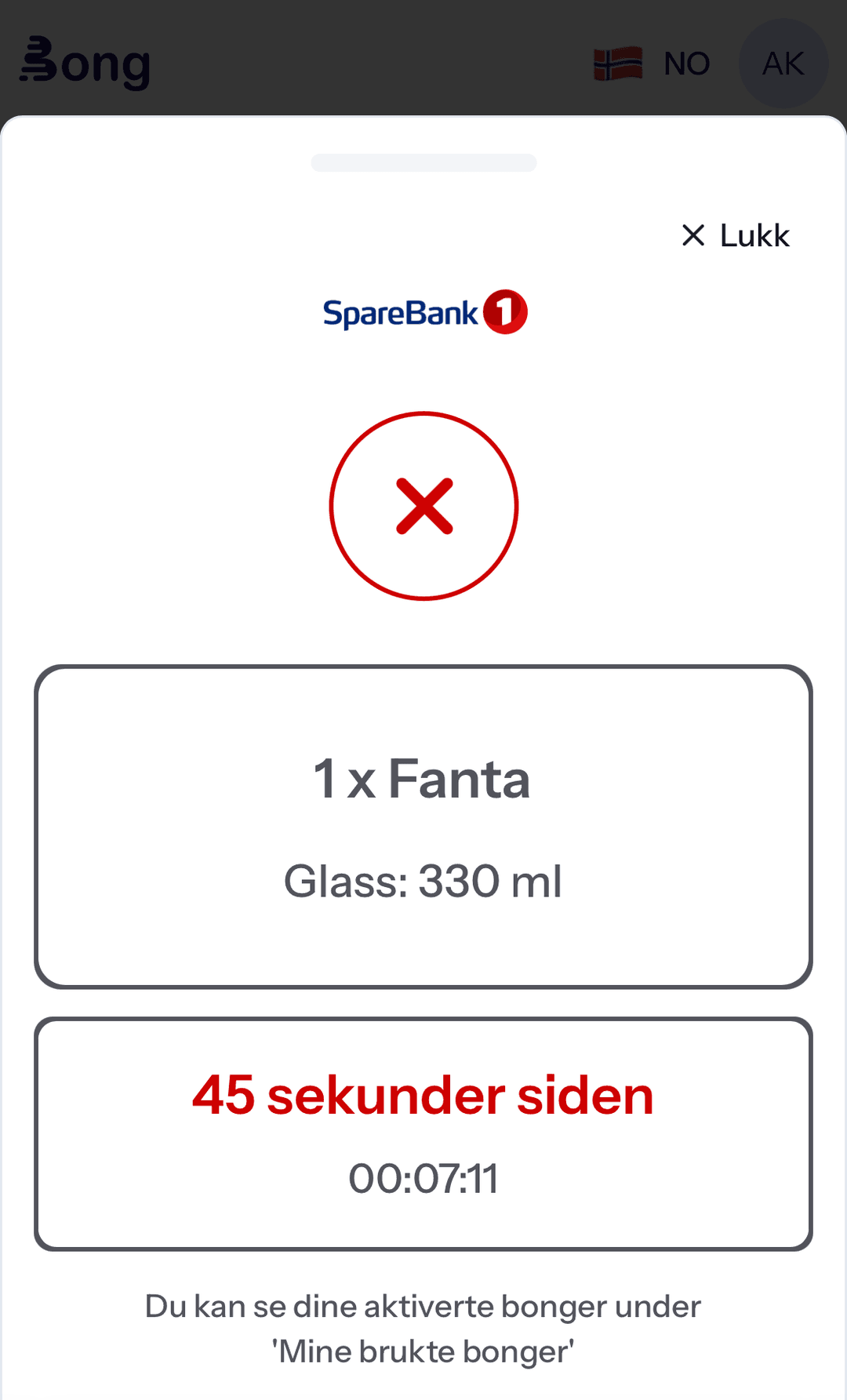Viewport: 847px width, 1400px height.
Task: Switch language using the NO label
Action: (685, 63)
